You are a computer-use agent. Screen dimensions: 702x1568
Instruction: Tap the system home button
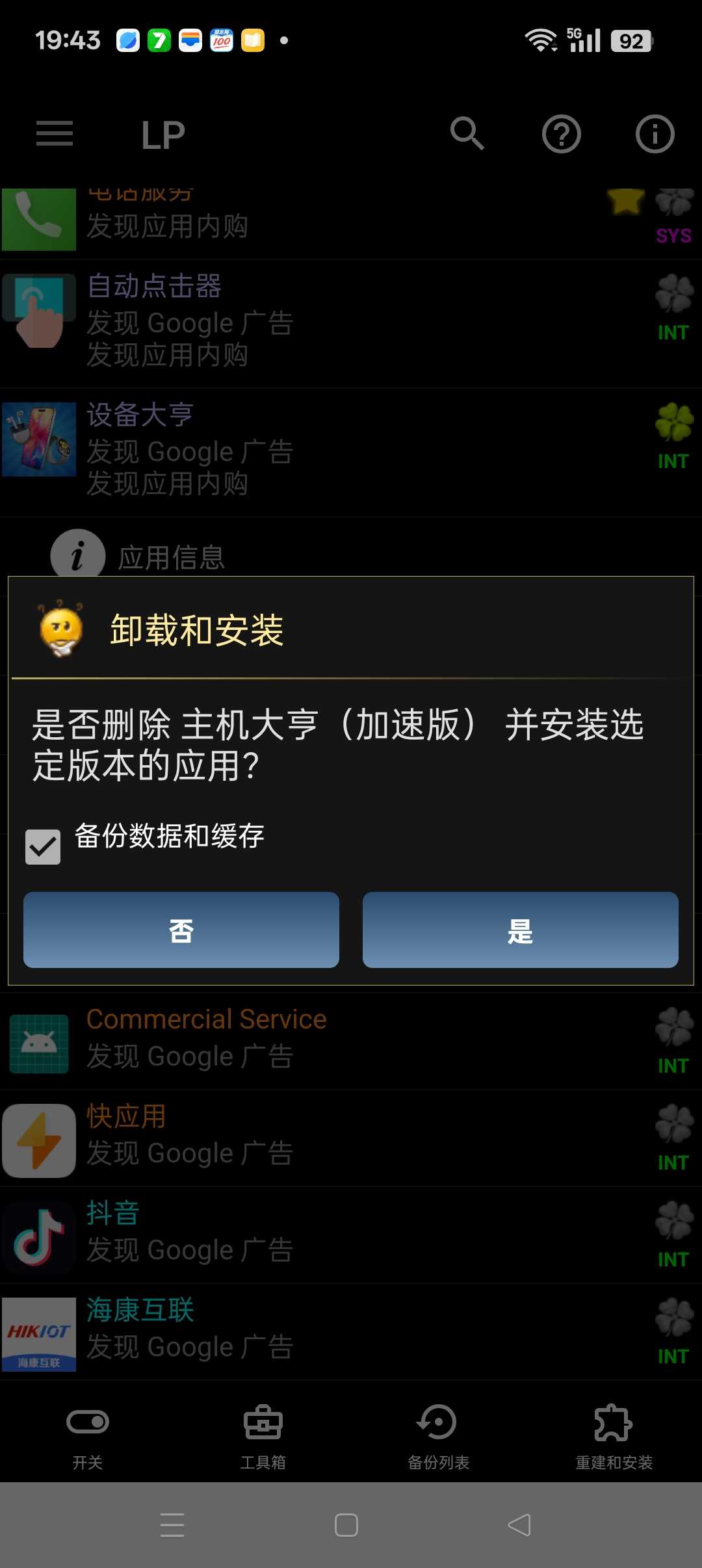point(346,1524)
